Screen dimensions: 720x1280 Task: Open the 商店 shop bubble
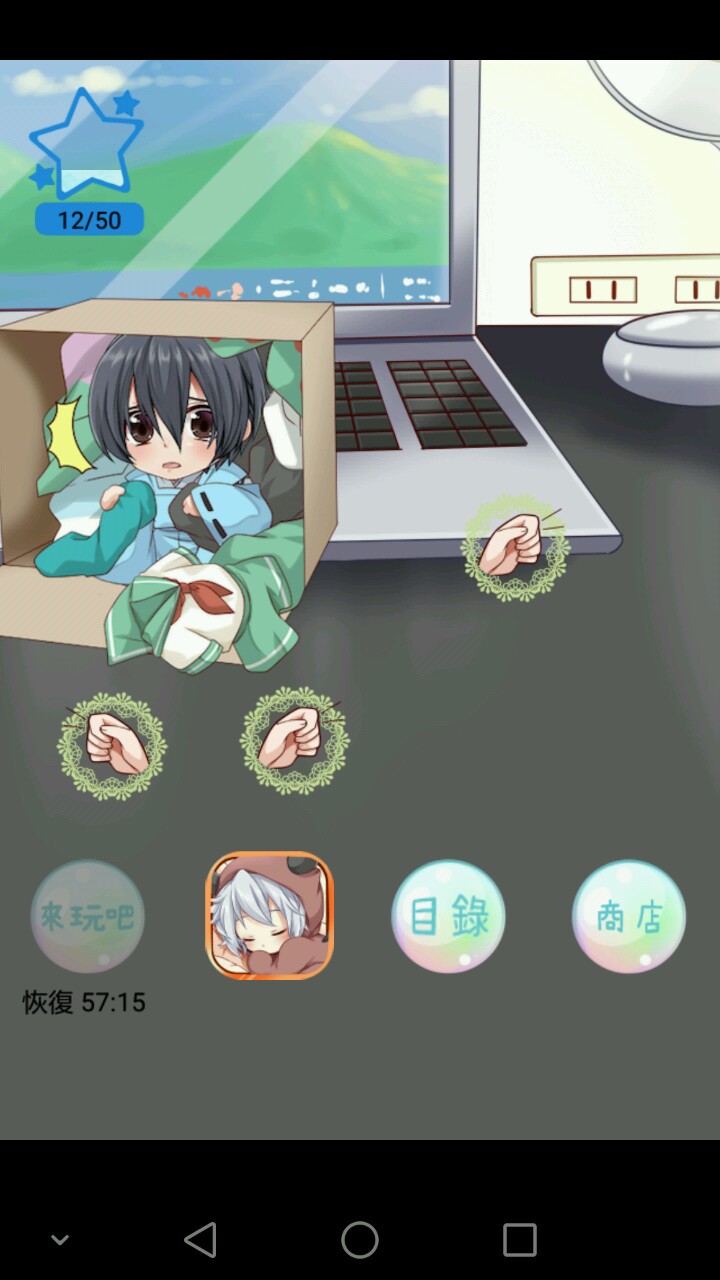(x=628, y=916)
